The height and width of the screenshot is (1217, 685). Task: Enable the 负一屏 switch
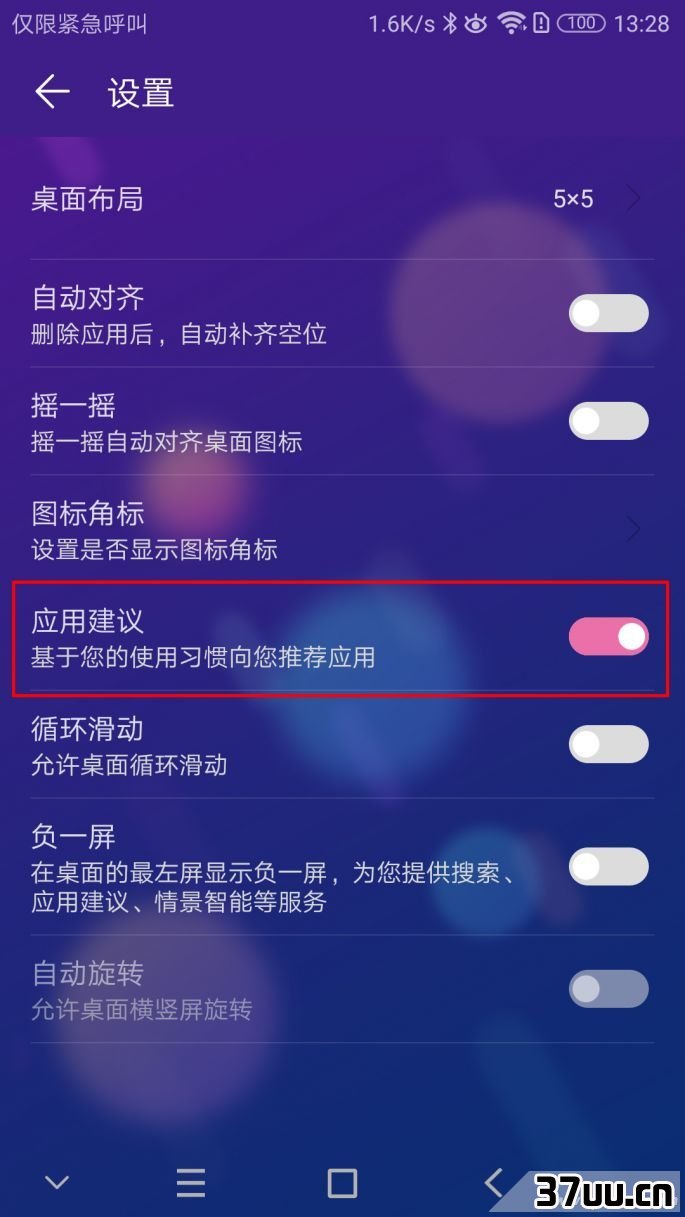(x=608, y=866)
